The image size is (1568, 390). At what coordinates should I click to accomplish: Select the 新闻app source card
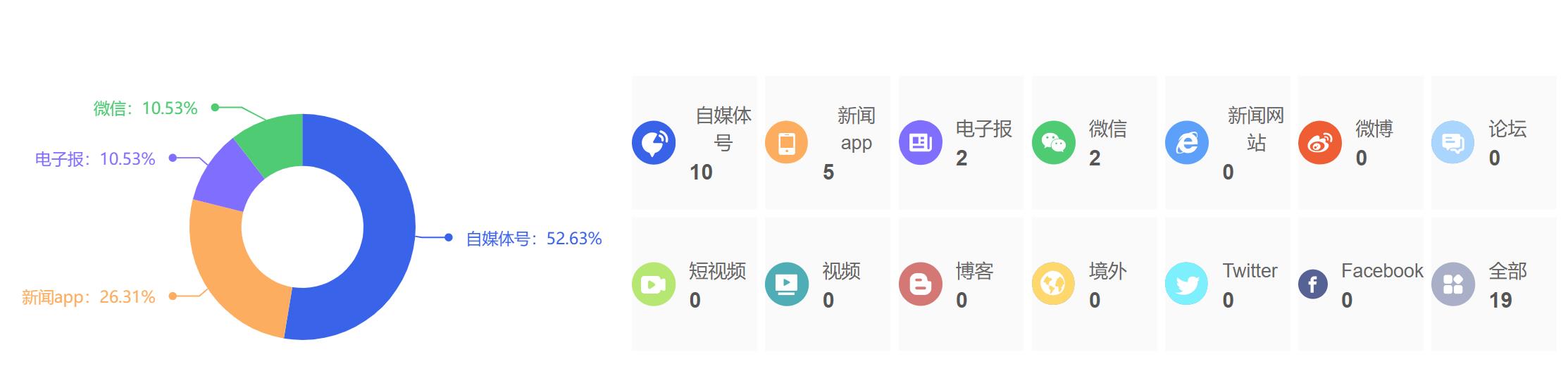click(x=827, y=143)
